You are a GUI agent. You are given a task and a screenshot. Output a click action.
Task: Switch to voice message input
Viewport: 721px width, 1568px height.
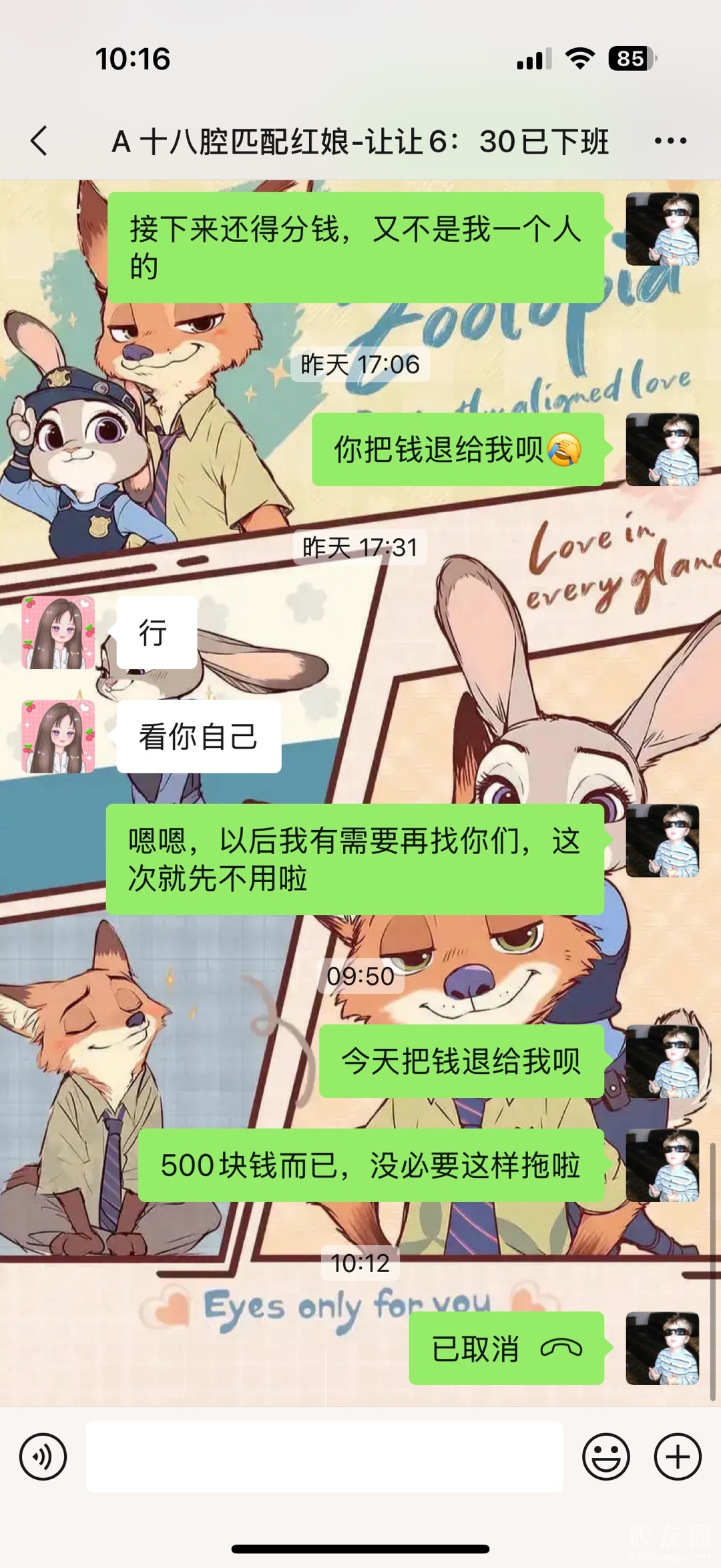click(43, 1456)
